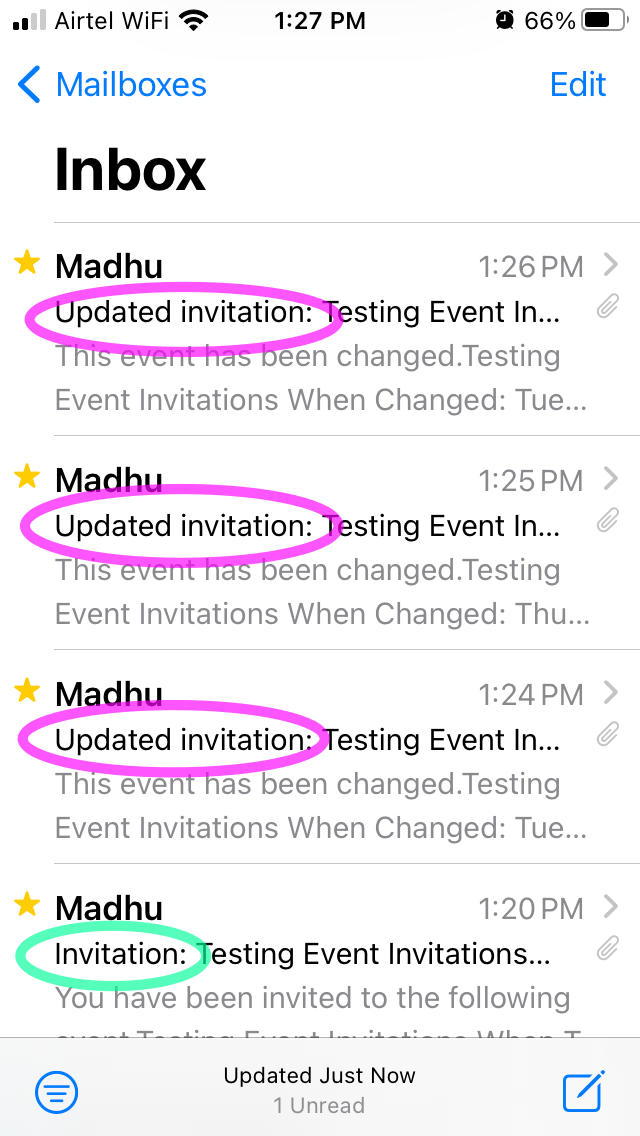Go back to Mailboxes

click(112, 85)
